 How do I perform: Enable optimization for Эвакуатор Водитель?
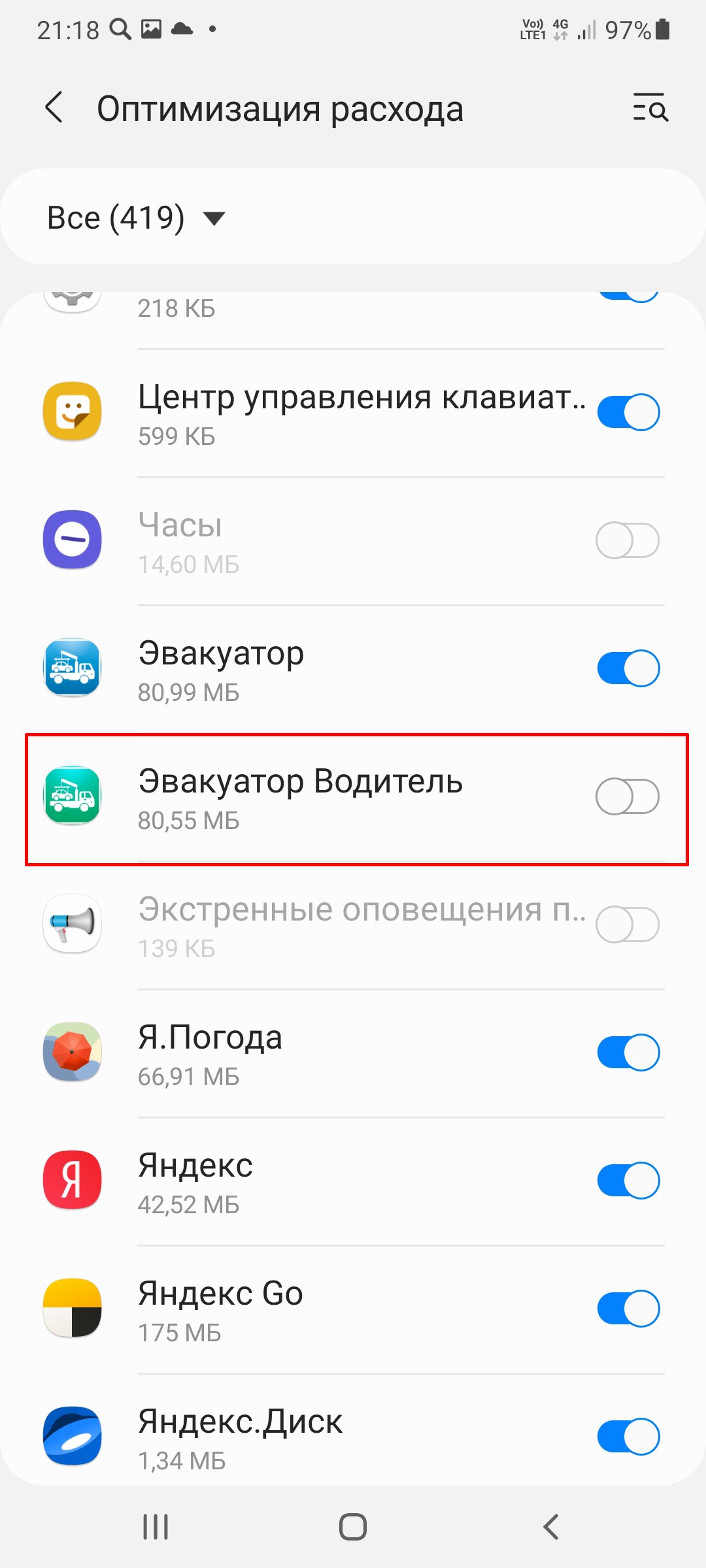click(x=628, y=796)
